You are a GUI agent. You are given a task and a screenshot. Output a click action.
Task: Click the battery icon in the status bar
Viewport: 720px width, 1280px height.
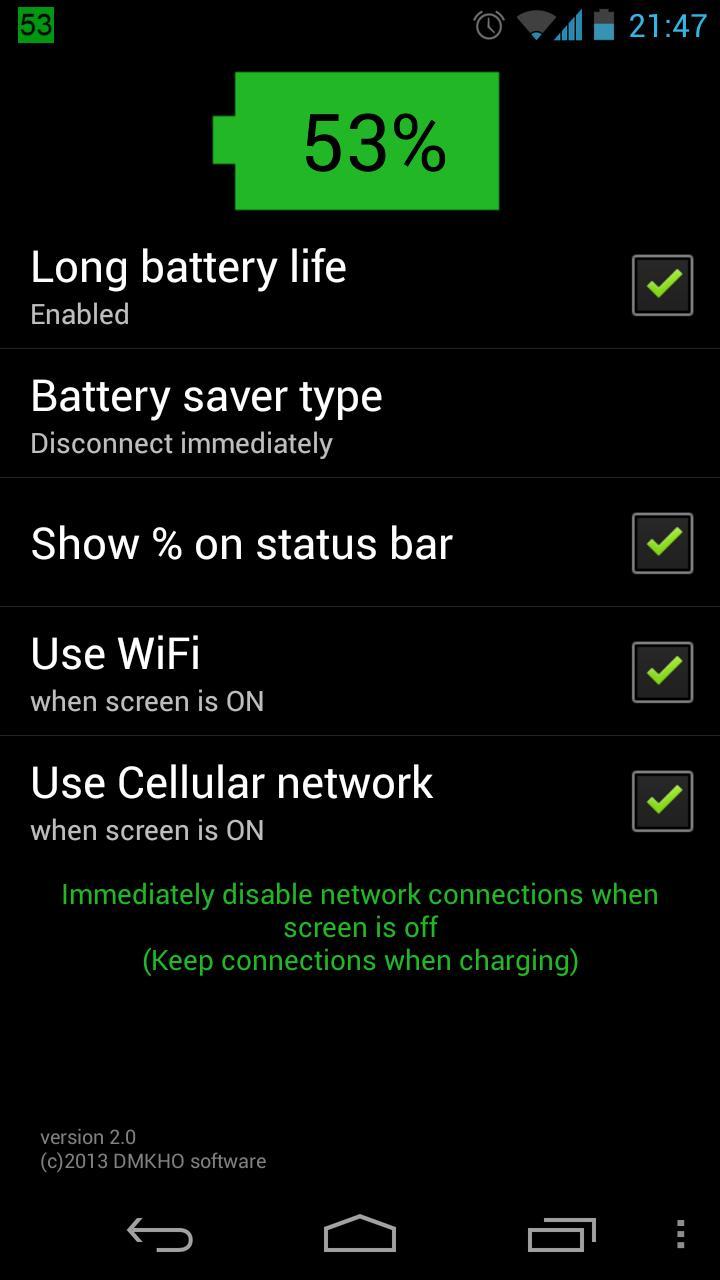click(x=604, y=26)
